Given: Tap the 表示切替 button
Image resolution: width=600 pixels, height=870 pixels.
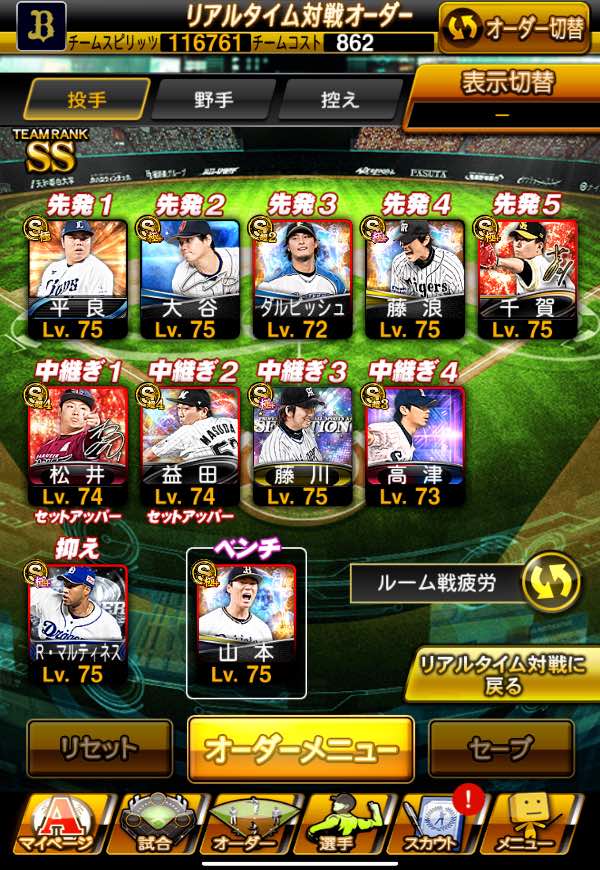Looking at the screenshot, I should point(506,95).
